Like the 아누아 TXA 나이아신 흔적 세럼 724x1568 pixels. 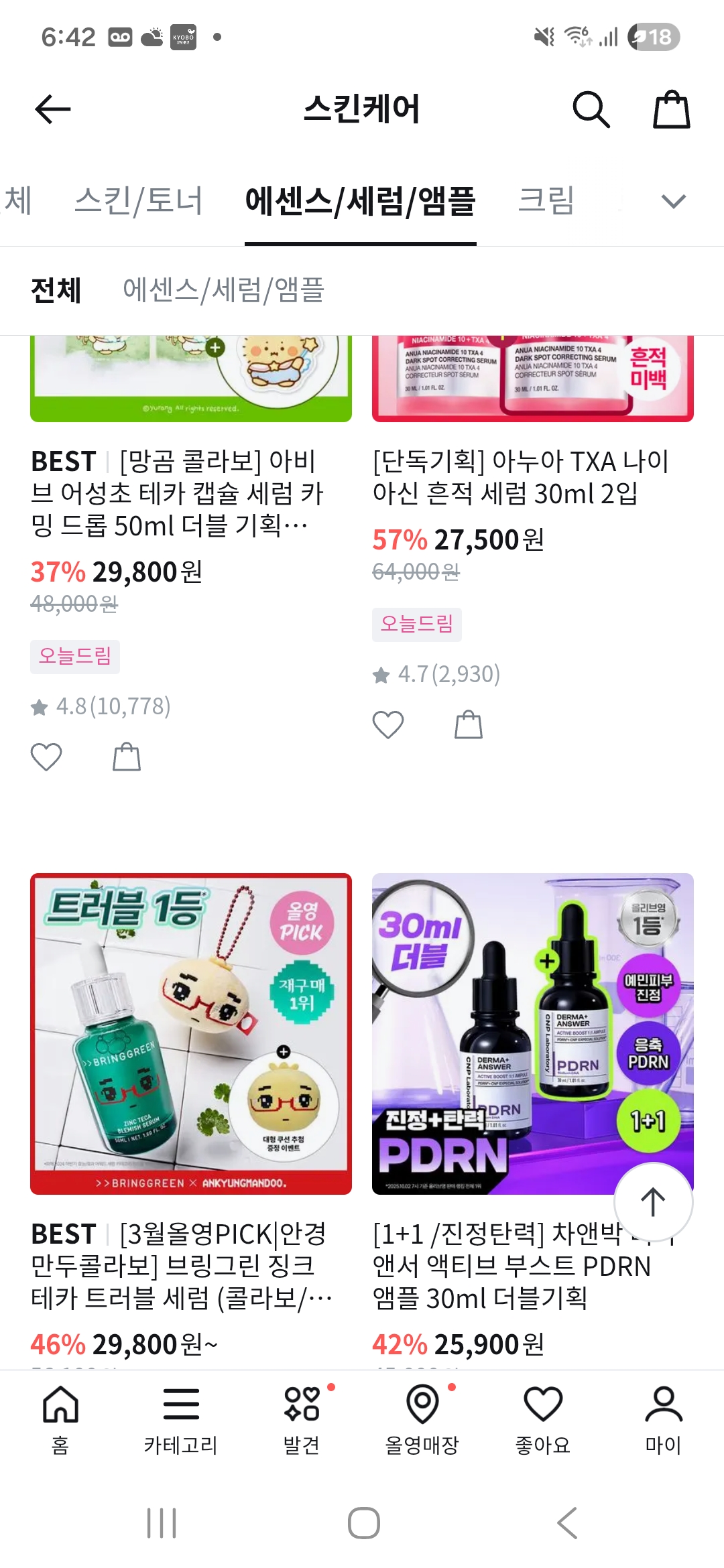click(388, 725)
